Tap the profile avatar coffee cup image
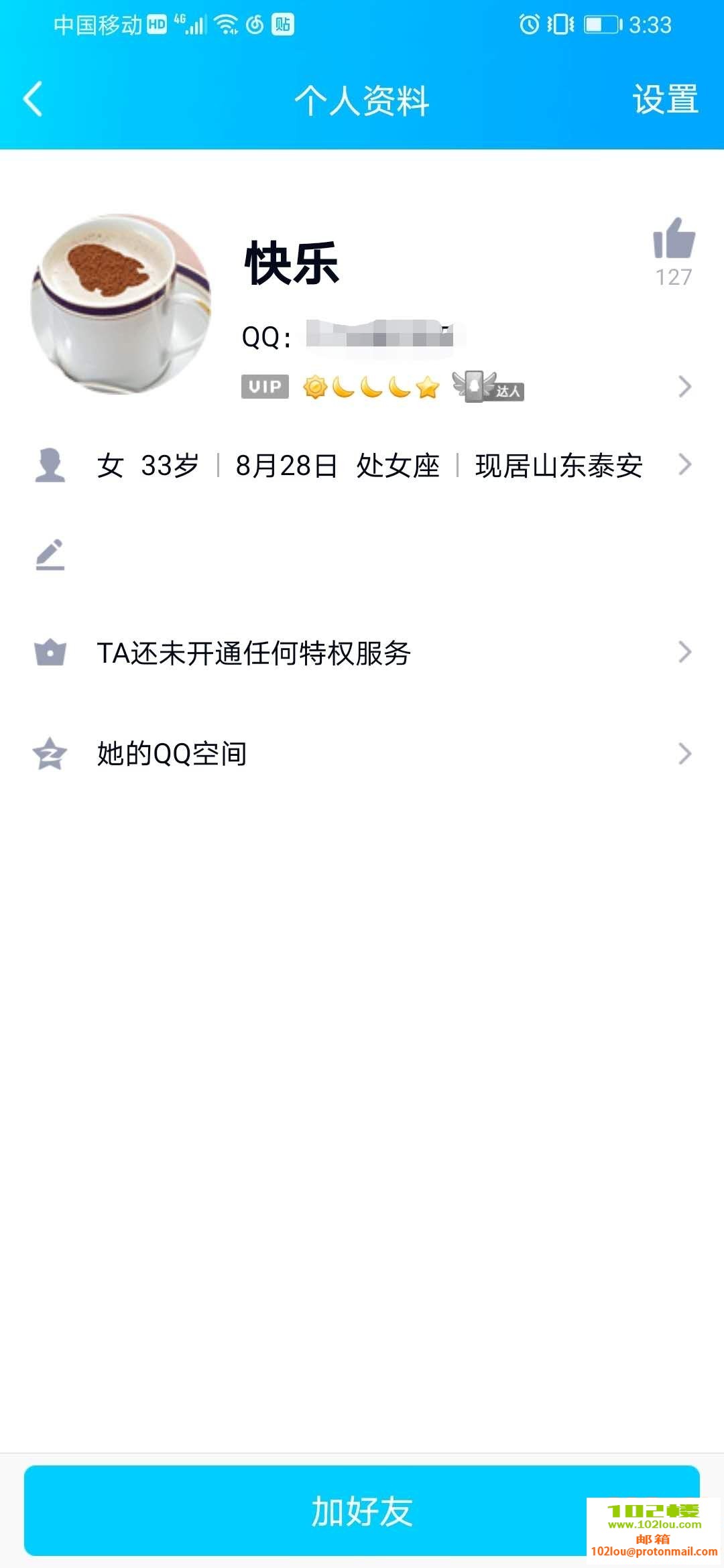724x1568 pixels. [121, 305]
